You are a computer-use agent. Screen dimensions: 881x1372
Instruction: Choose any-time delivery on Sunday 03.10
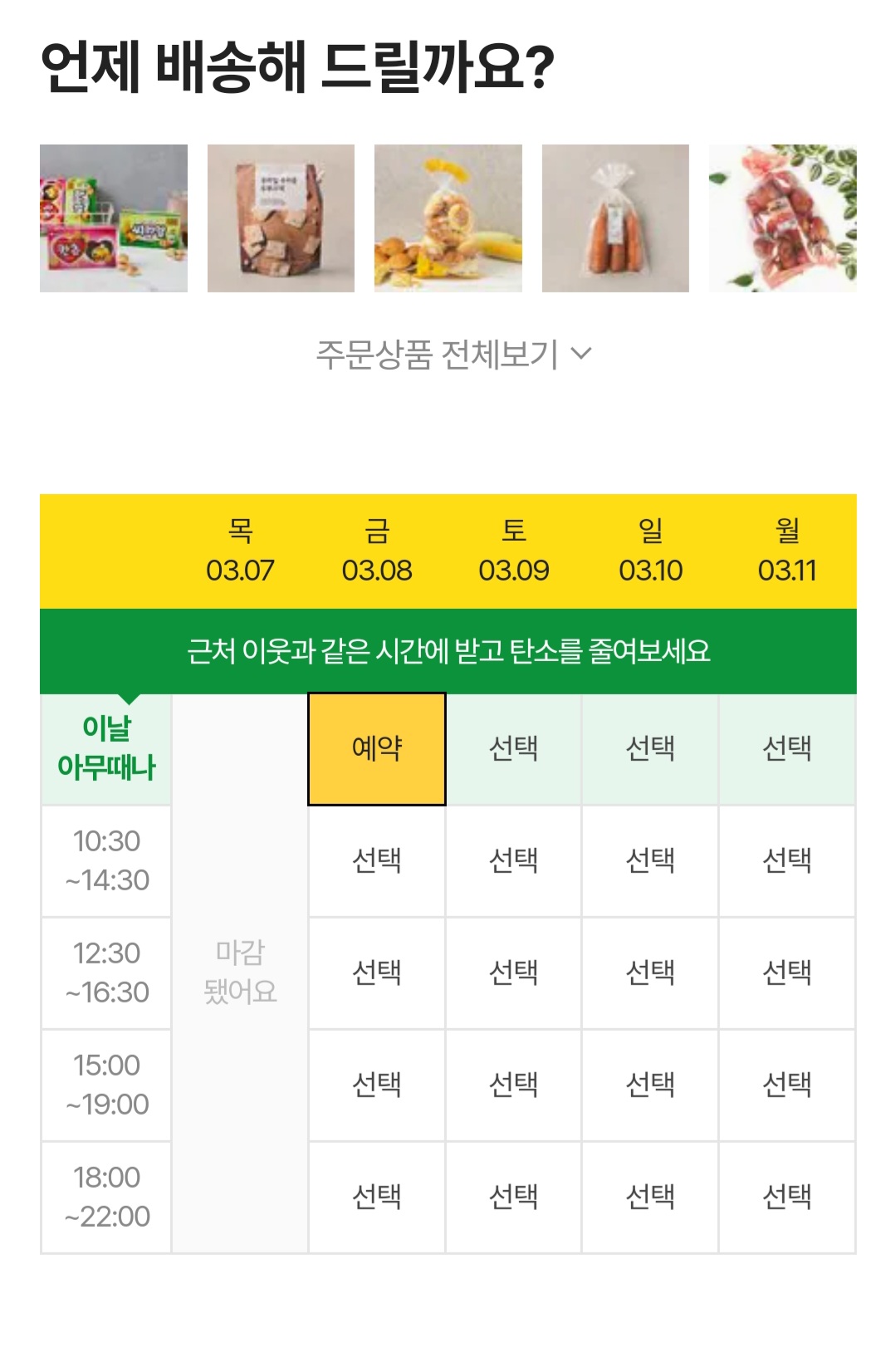[x=650, y=749]
